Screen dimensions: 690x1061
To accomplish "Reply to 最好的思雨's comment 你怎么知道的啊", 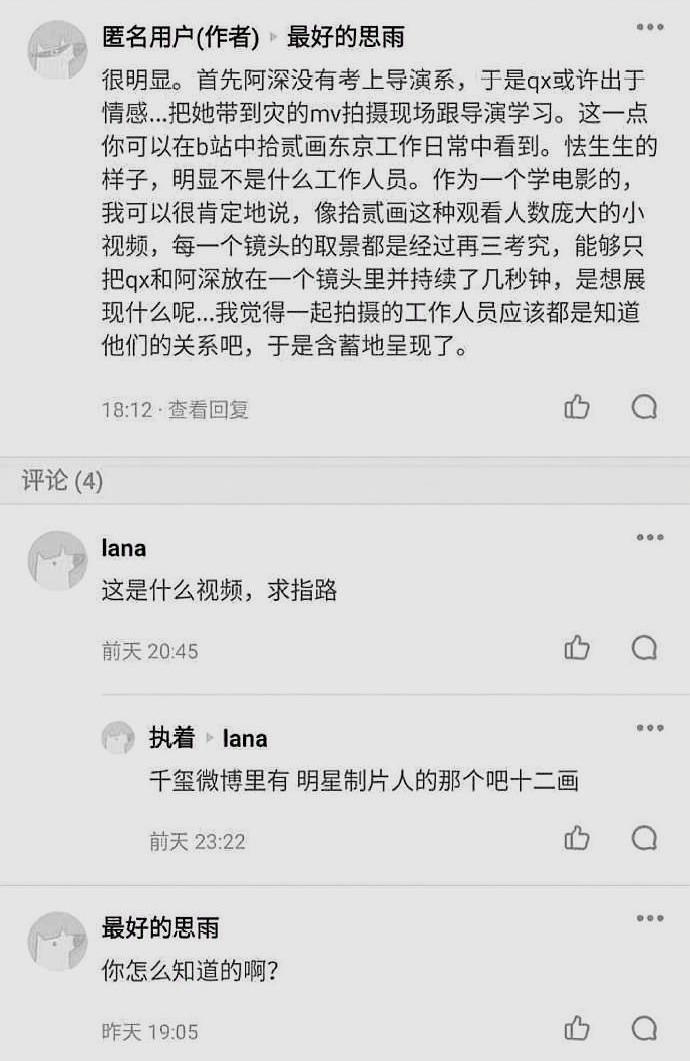I will (x=645, y=1028).
